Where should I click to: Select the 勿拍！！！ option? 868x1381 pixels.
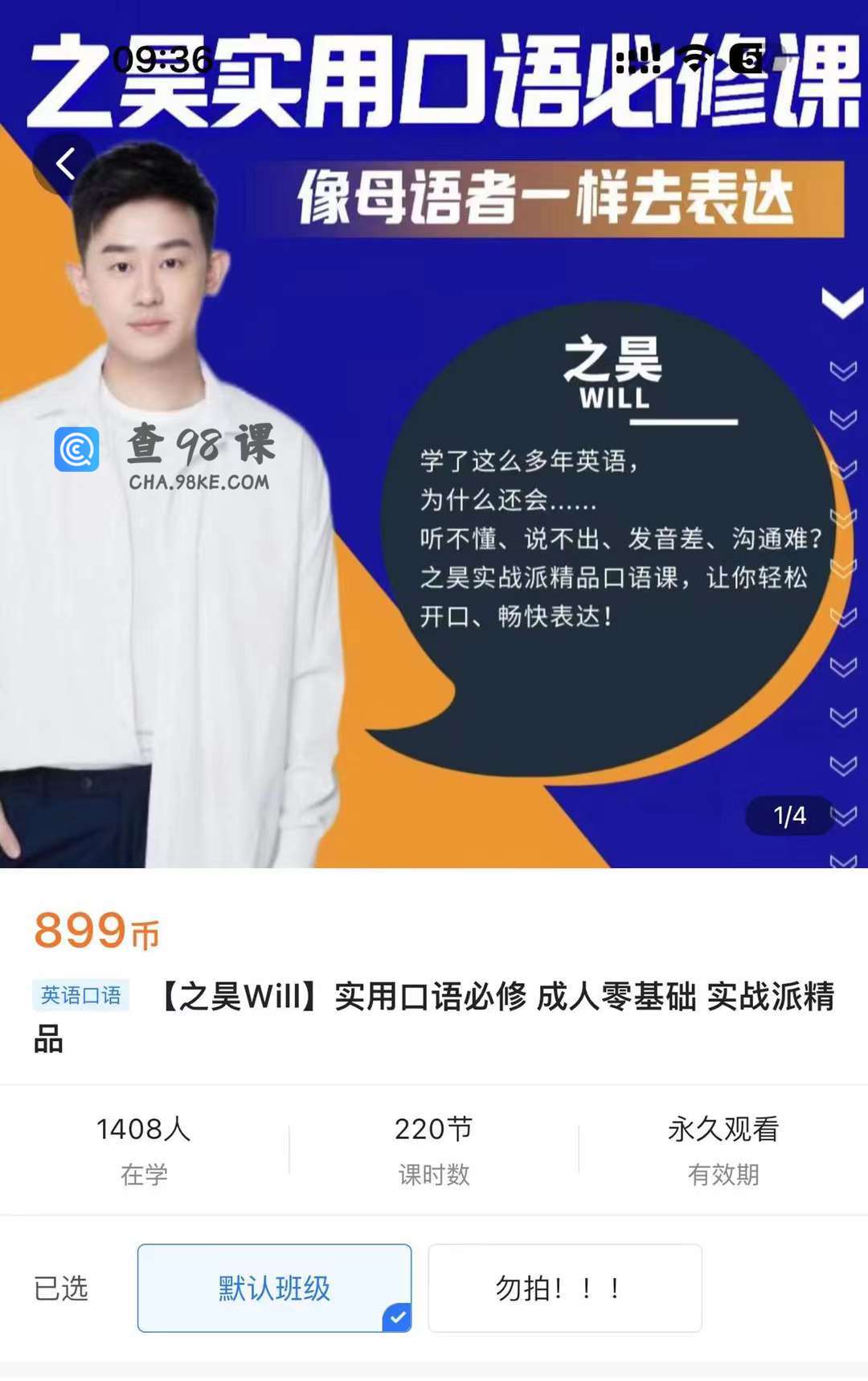click(564, 1289)
